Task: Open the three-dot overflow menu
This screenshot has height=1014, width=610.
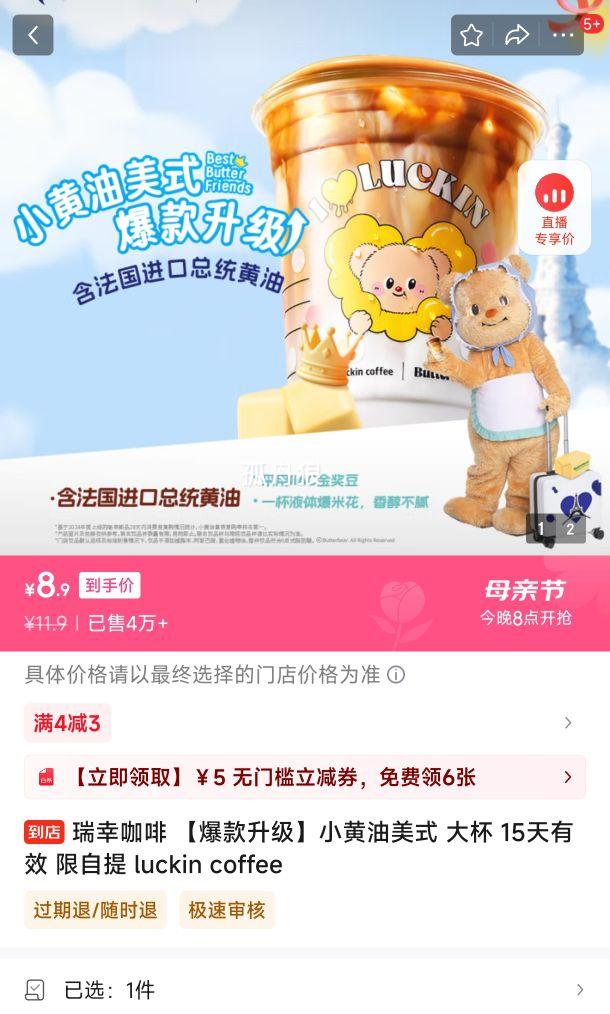Action: (562, 36)
